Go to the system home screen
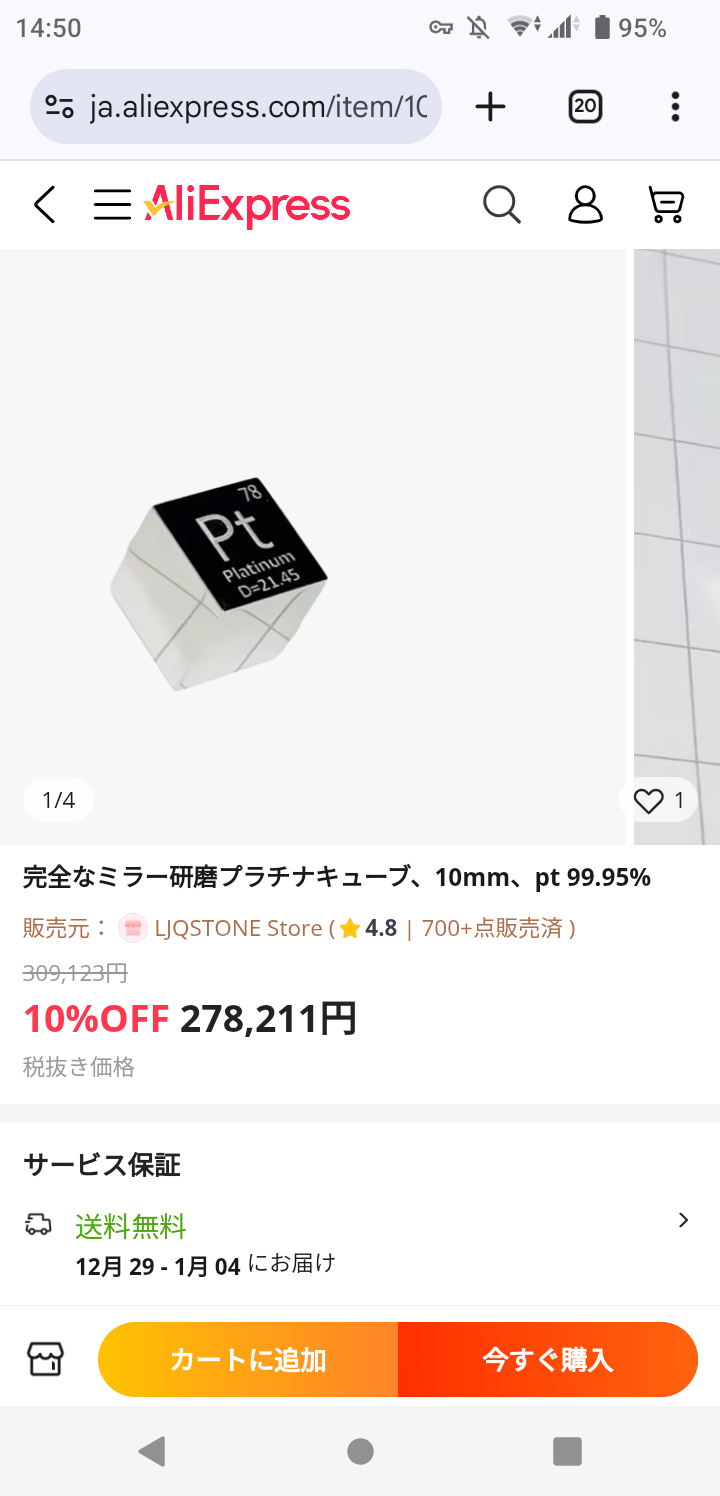Image resolution: width=720 pixels, height=1496 pixels. 360,1451
